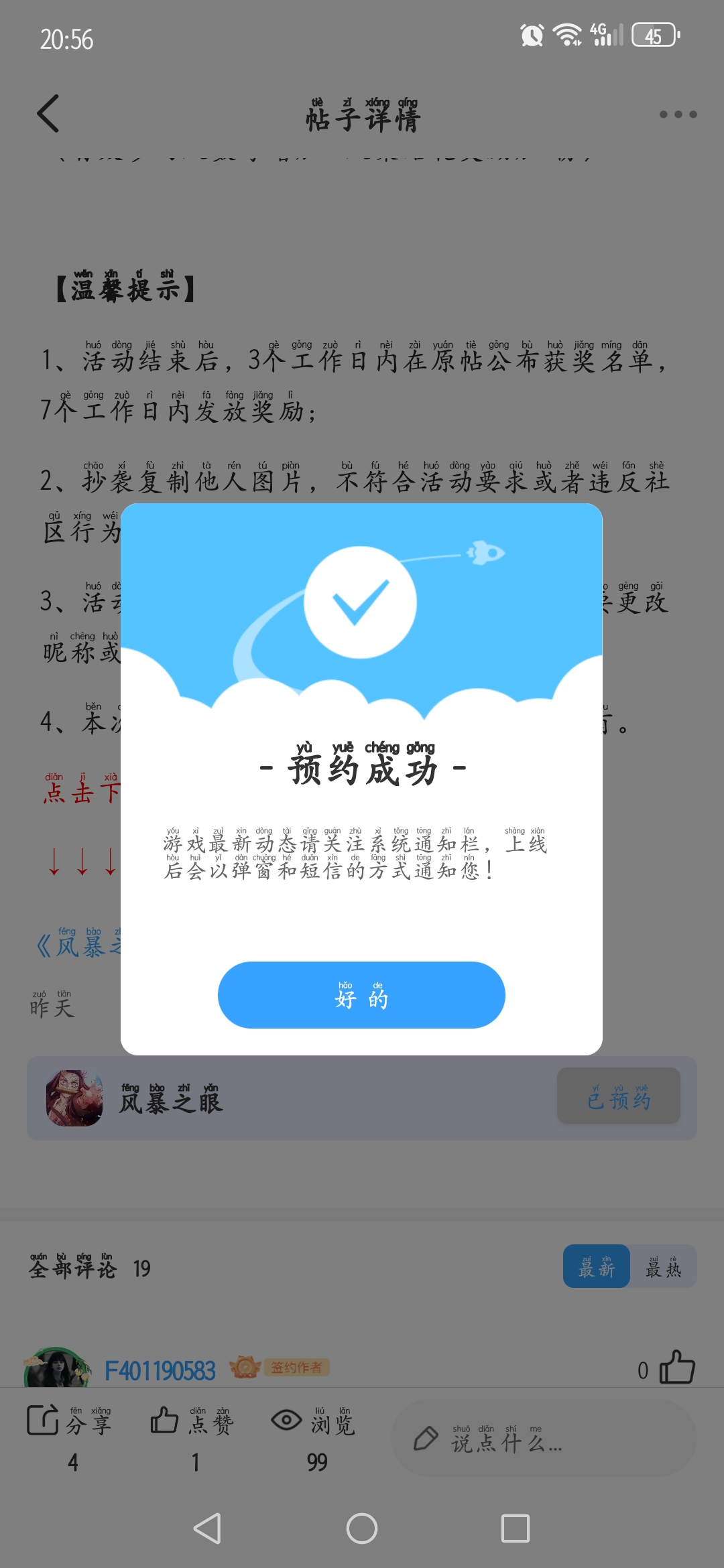
Task: Go back from the post details page
Action: click(48, 113)
